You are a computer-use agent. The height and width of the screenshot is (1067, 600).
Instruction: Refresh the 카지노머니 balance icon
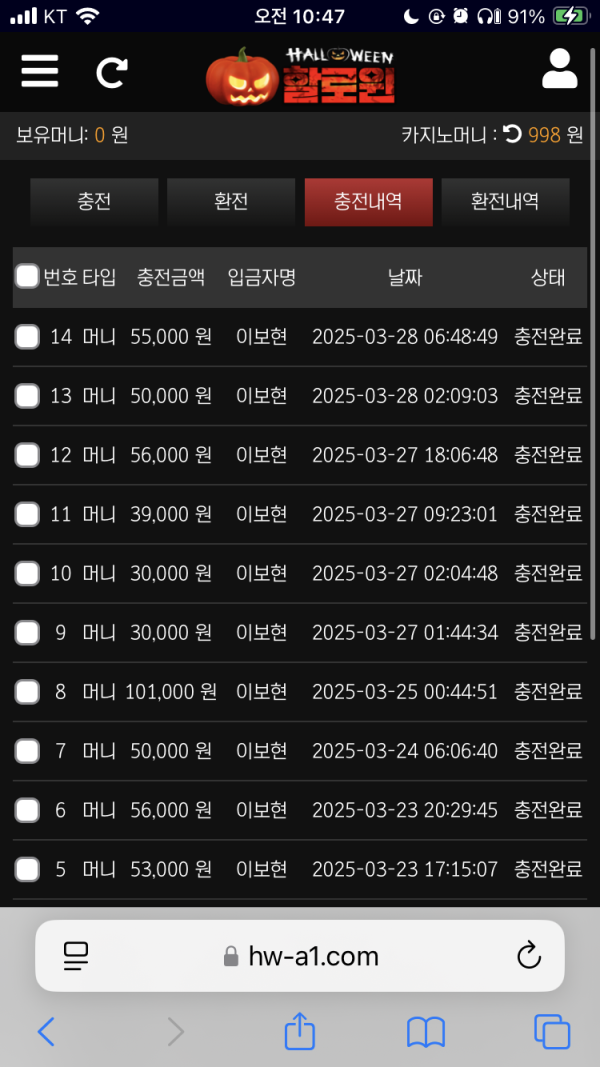point(512,135)
